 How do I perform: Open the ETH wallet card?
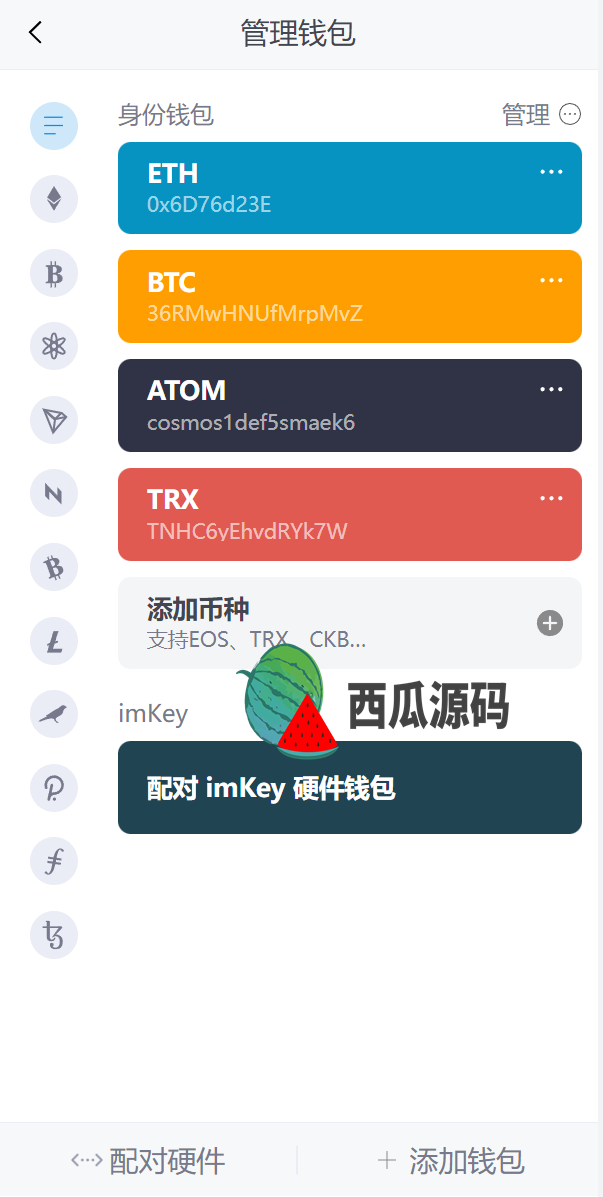350,188
